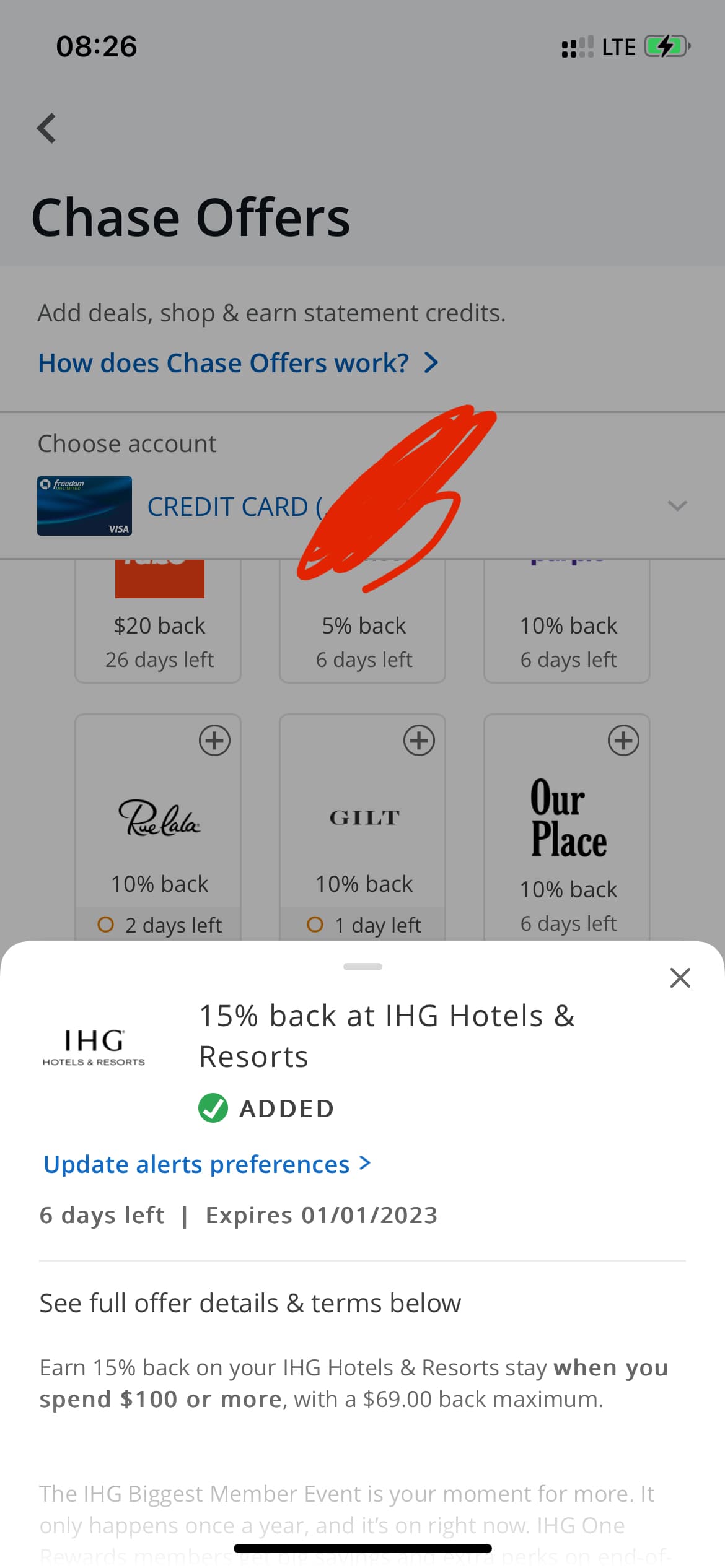Open the 5% back offer card
This screenshot has height=1568, width=725.
362,621
